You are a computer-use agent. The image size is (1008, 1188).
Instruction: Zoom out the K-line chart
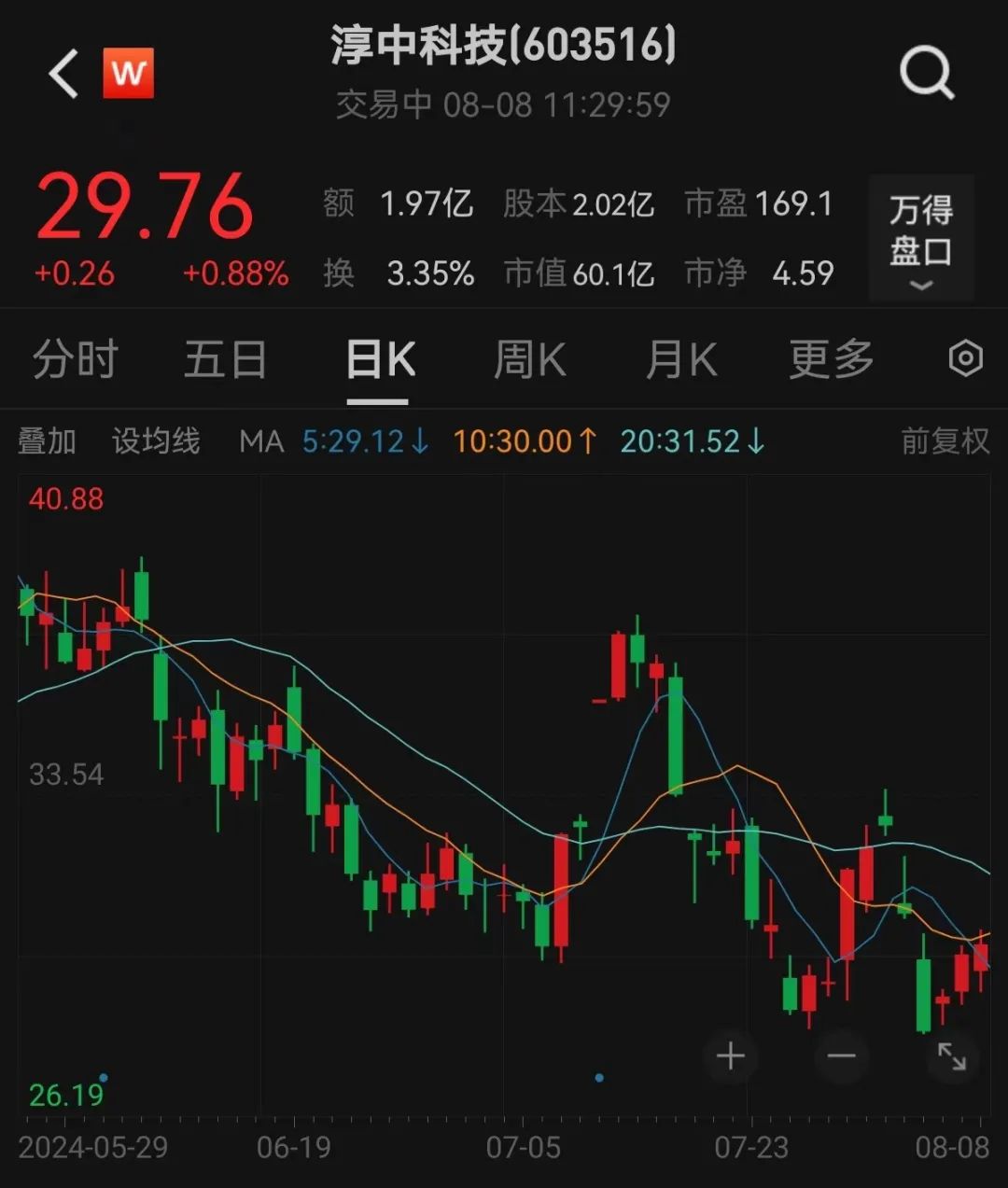(x=841, y=1056)
